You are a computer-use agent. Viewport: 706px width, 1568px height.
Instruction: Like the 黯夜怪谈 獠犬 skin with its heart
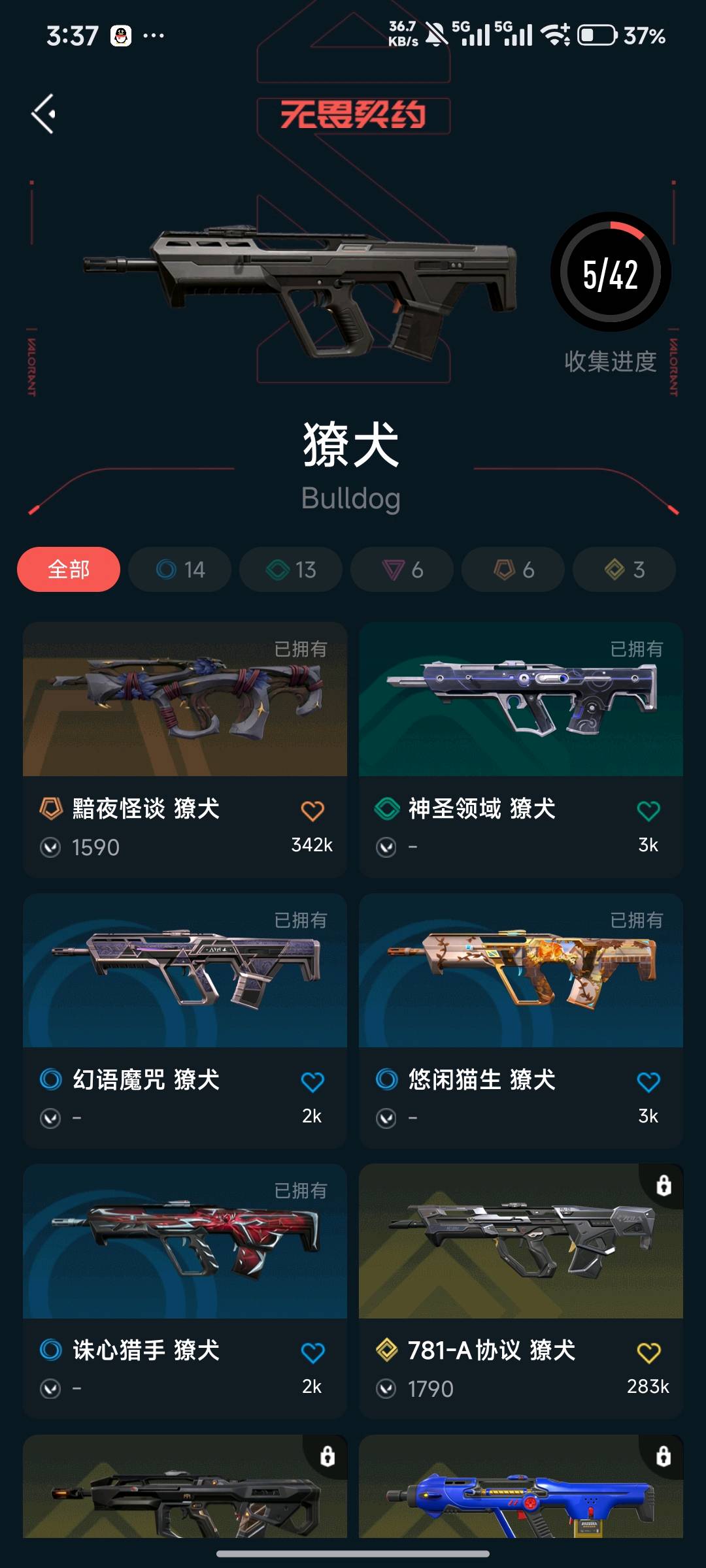(312, 811)
